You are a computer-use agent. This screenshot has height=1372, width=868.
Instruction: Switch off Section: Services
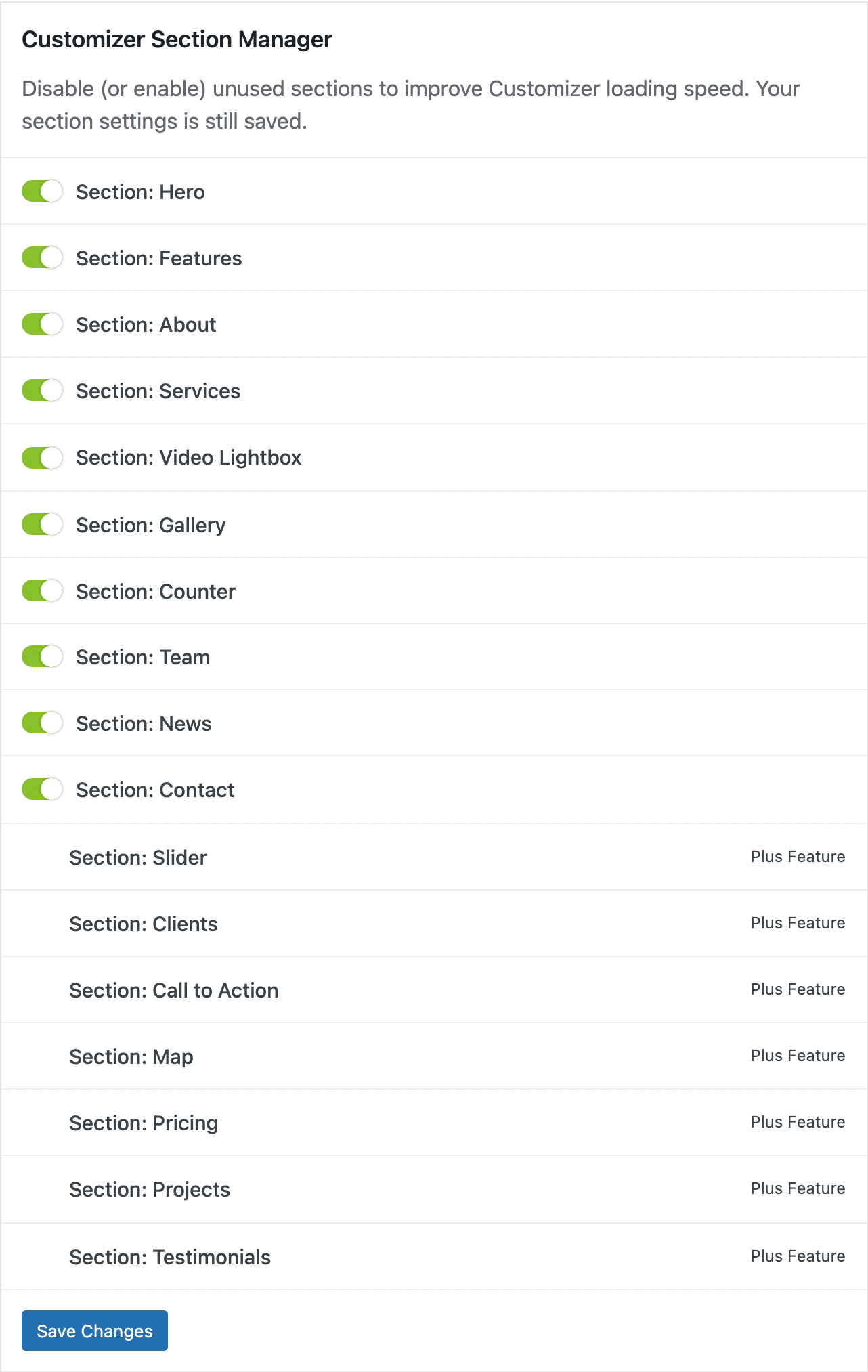coord(42,391)
